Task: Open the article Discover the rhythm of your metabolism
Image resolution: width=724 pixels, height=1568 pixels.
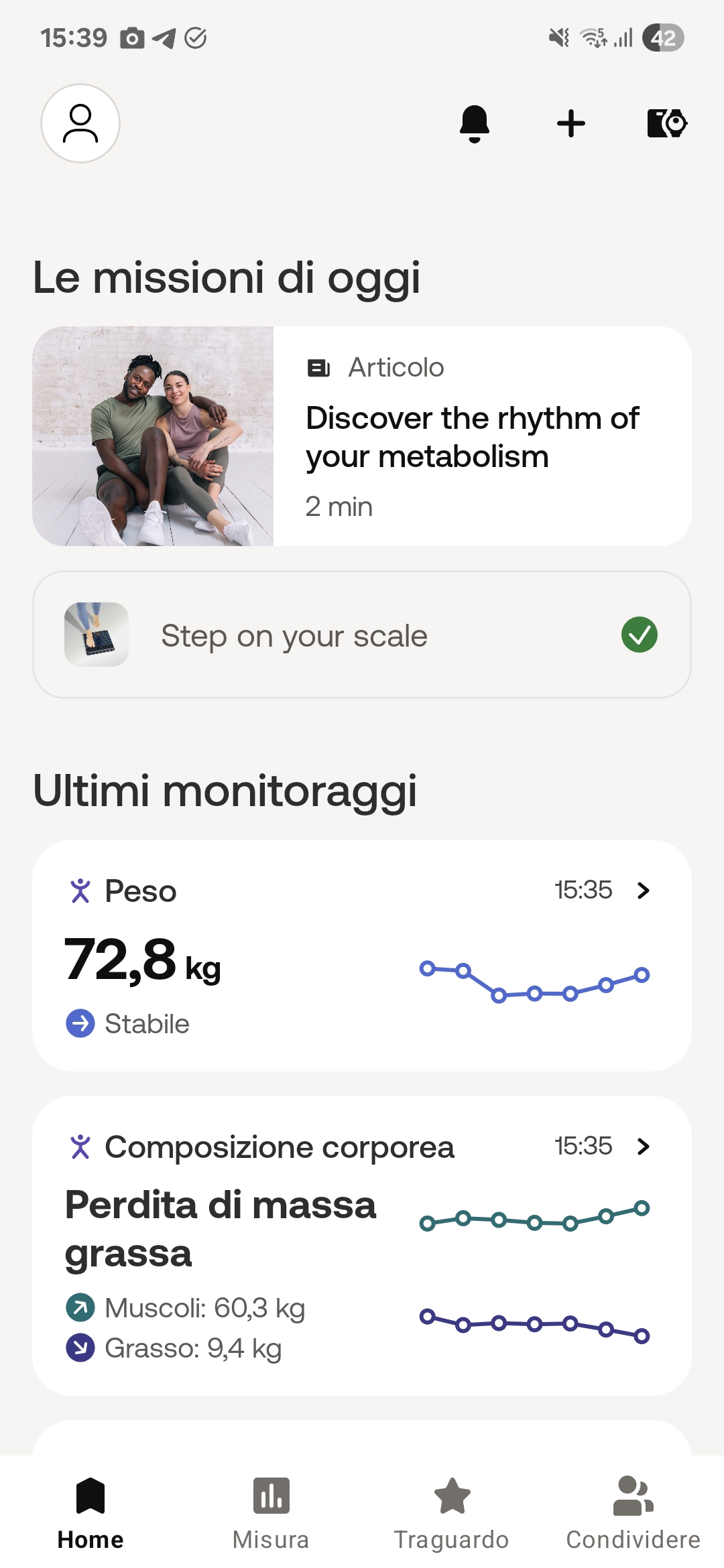Action: click(473, 437)
